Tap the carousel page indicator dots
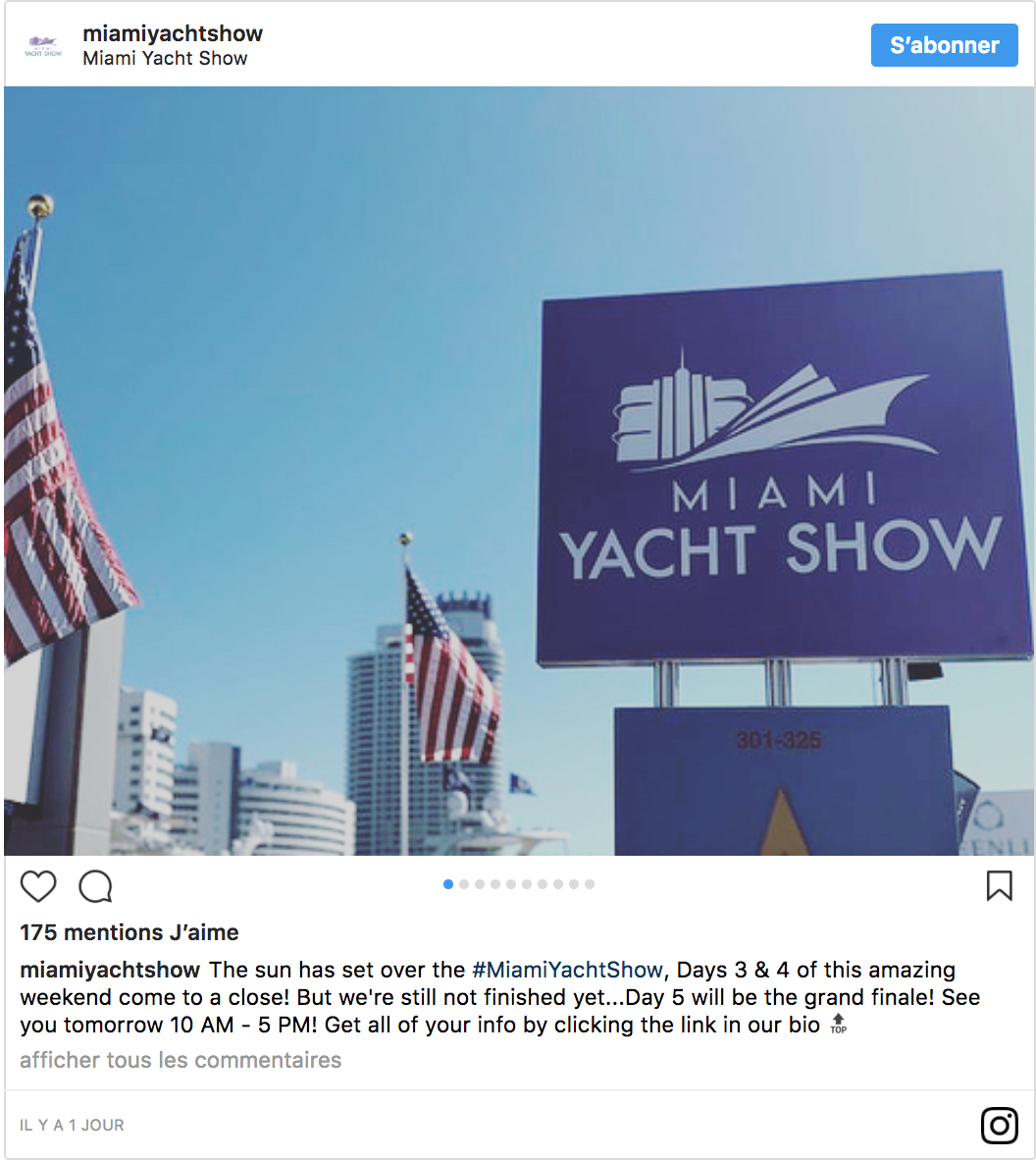Viewport: 1036px width, 1160px height. [x=518, y=884]
